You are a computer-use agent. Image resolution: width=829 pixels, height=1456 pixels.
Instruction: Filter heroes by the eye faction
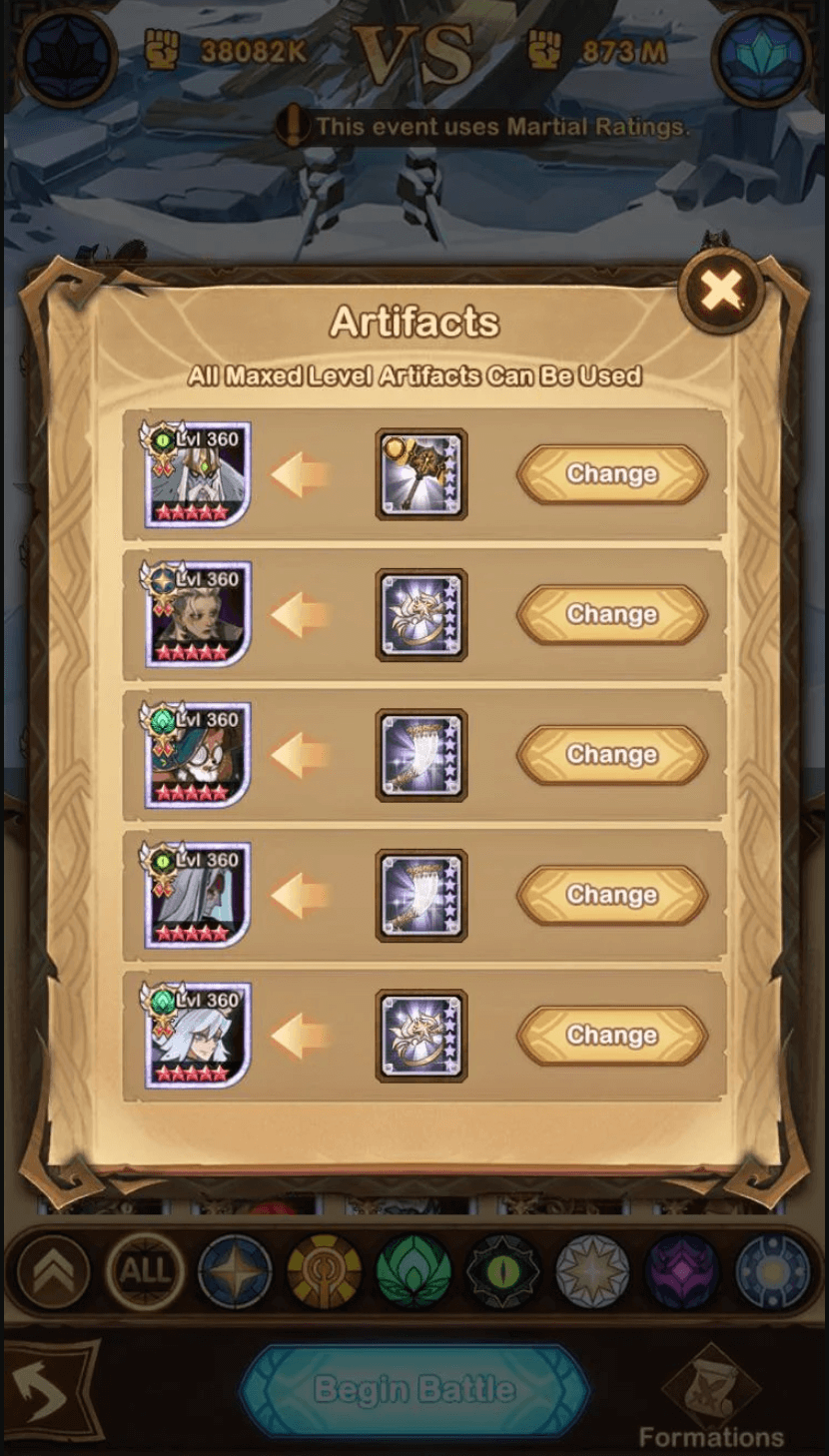pos(504,1272)
